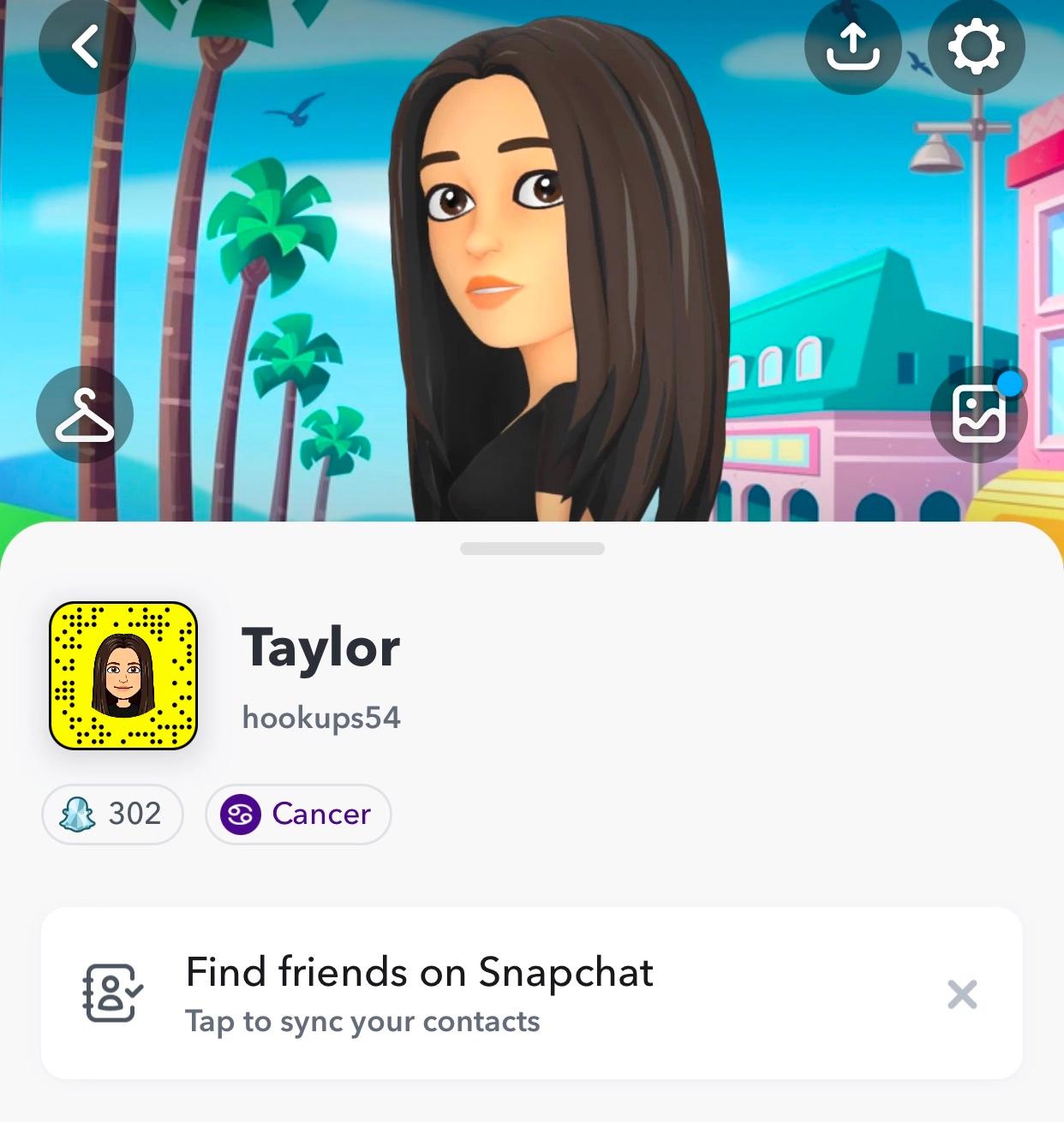Share the profile via upload icon
The height and width of the screenshot is (1122, 1064).
click(x=852, y=46)
